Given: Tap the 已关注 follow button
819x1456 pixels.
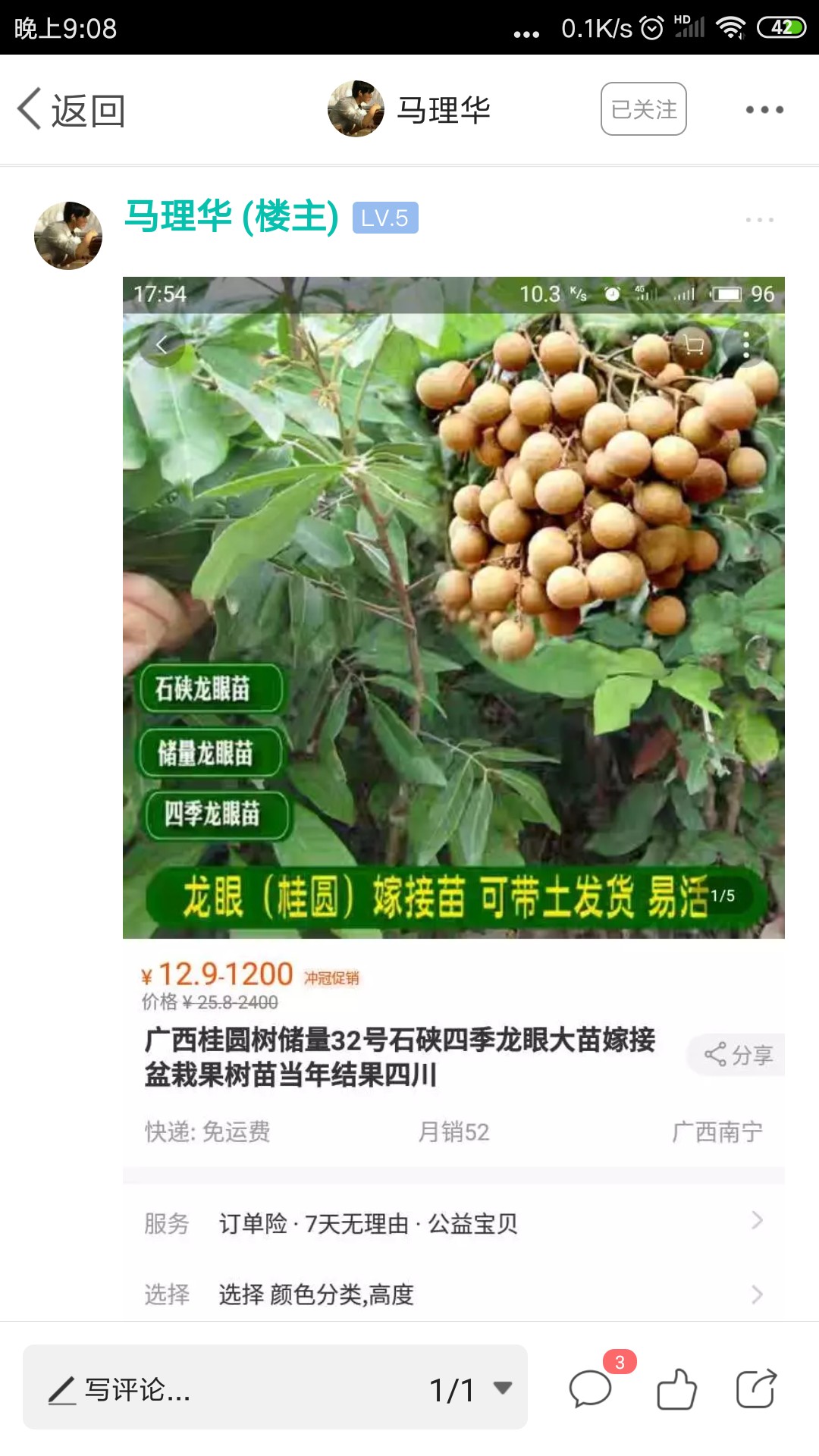Looking at the screenshot, I should point(644,109).
